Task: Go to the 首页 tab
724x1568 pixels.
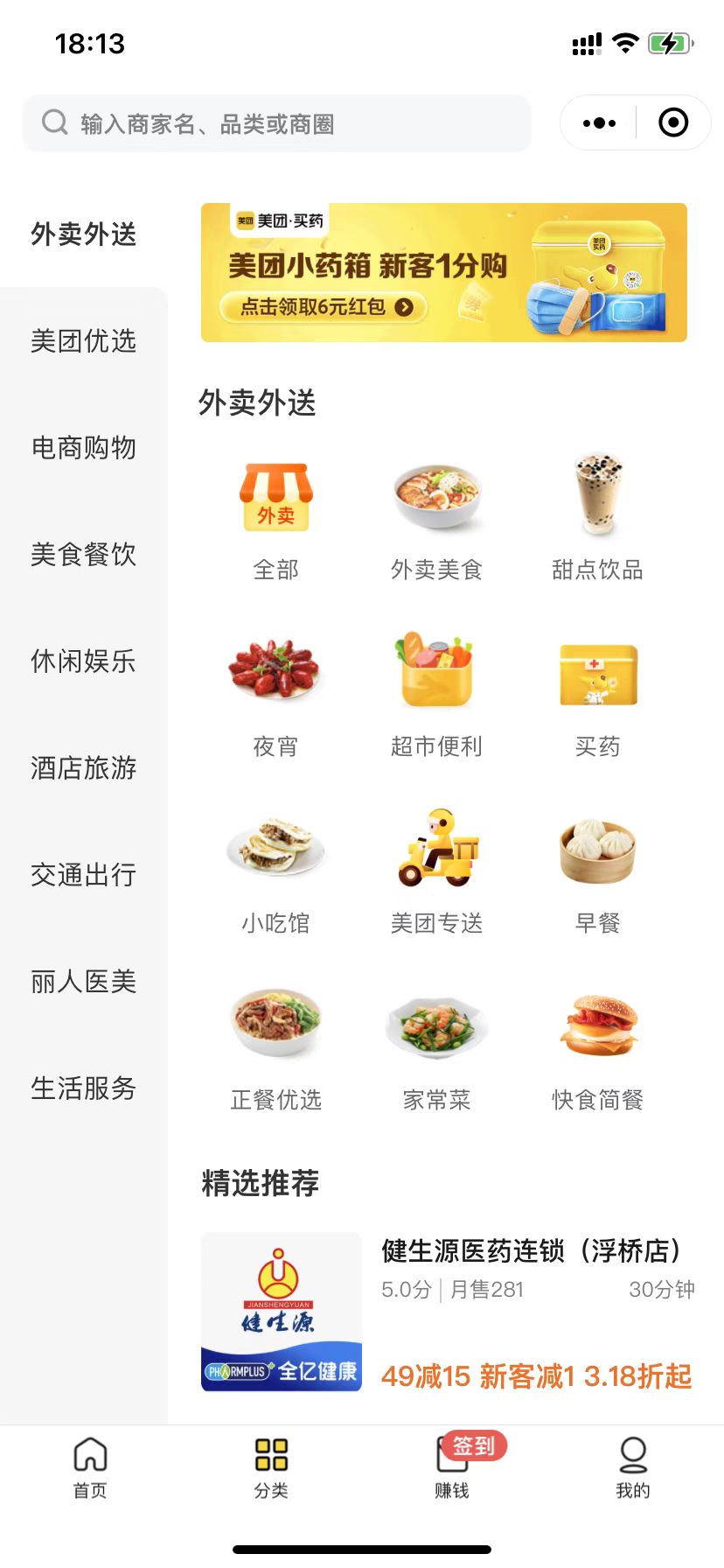Action: pos(90,1468)
